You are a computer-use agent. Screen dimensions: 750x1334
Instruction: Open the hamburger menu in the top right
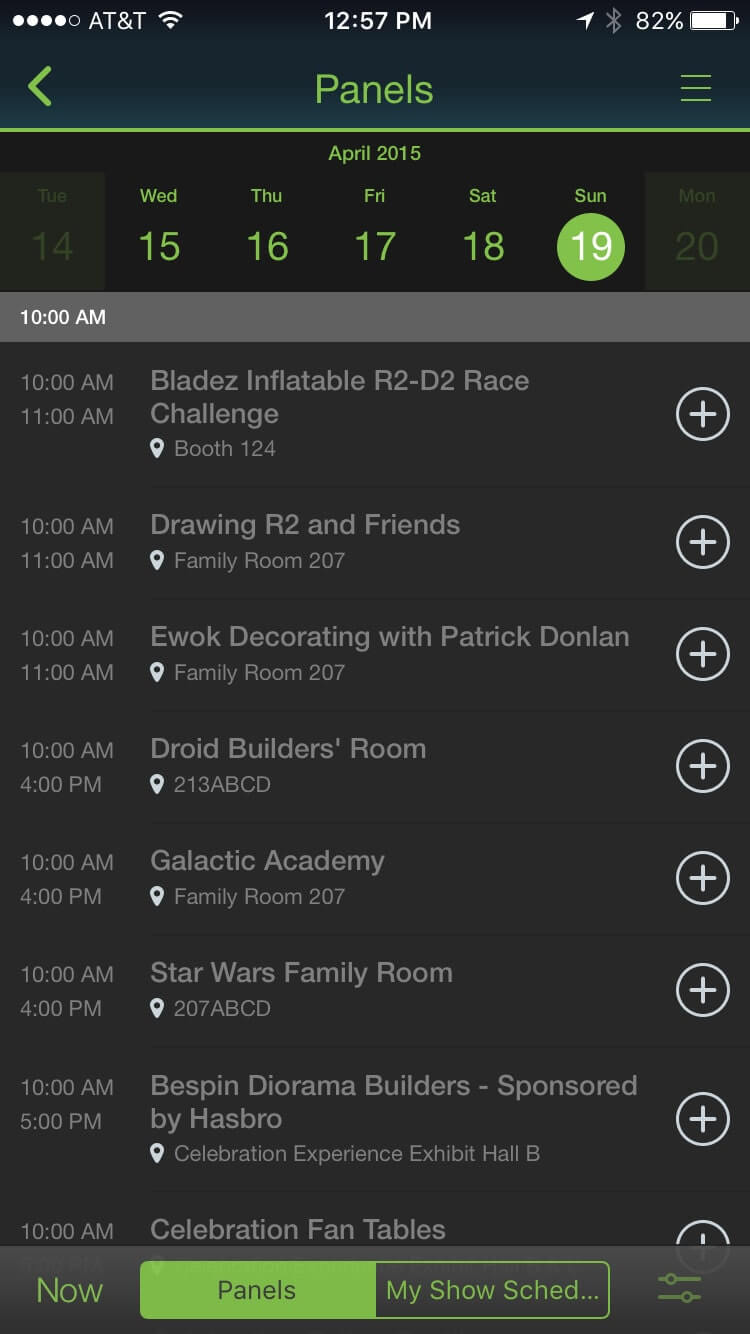click(x=695, y=87)
